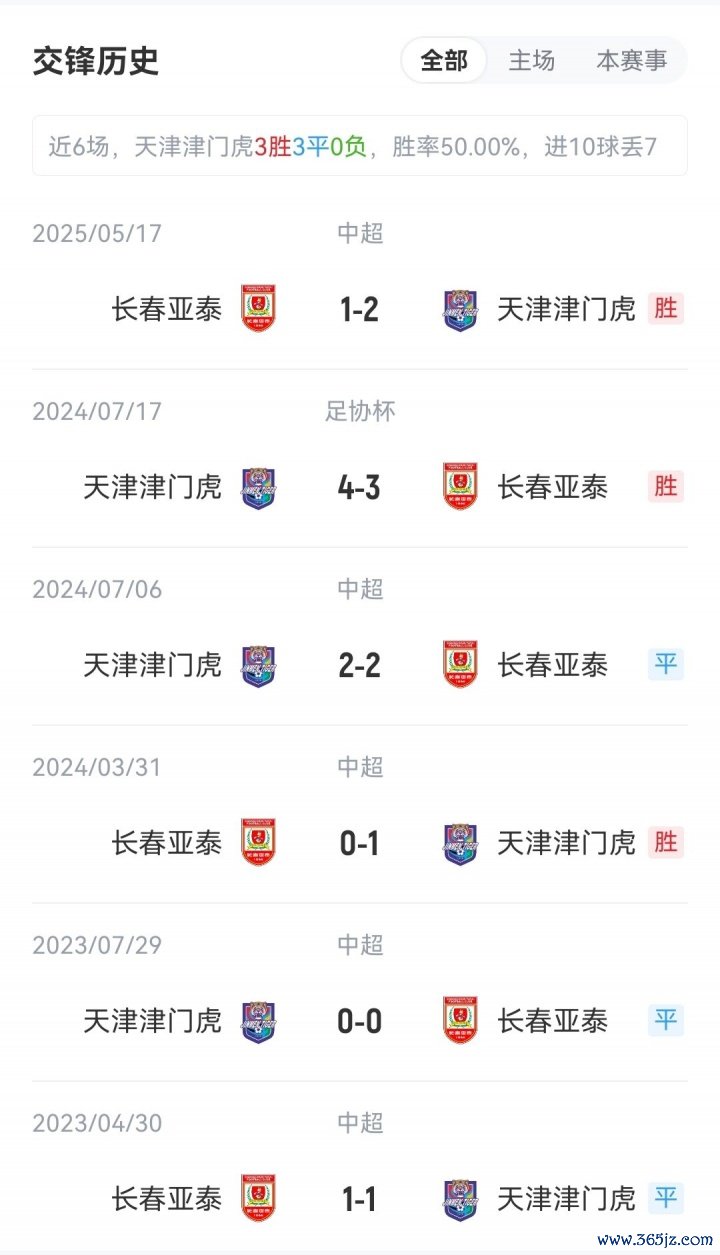The width and height of the screenshot is (720, 1255).
Task: Select the 全部 filter tab
Action: (x=444, y=61)
